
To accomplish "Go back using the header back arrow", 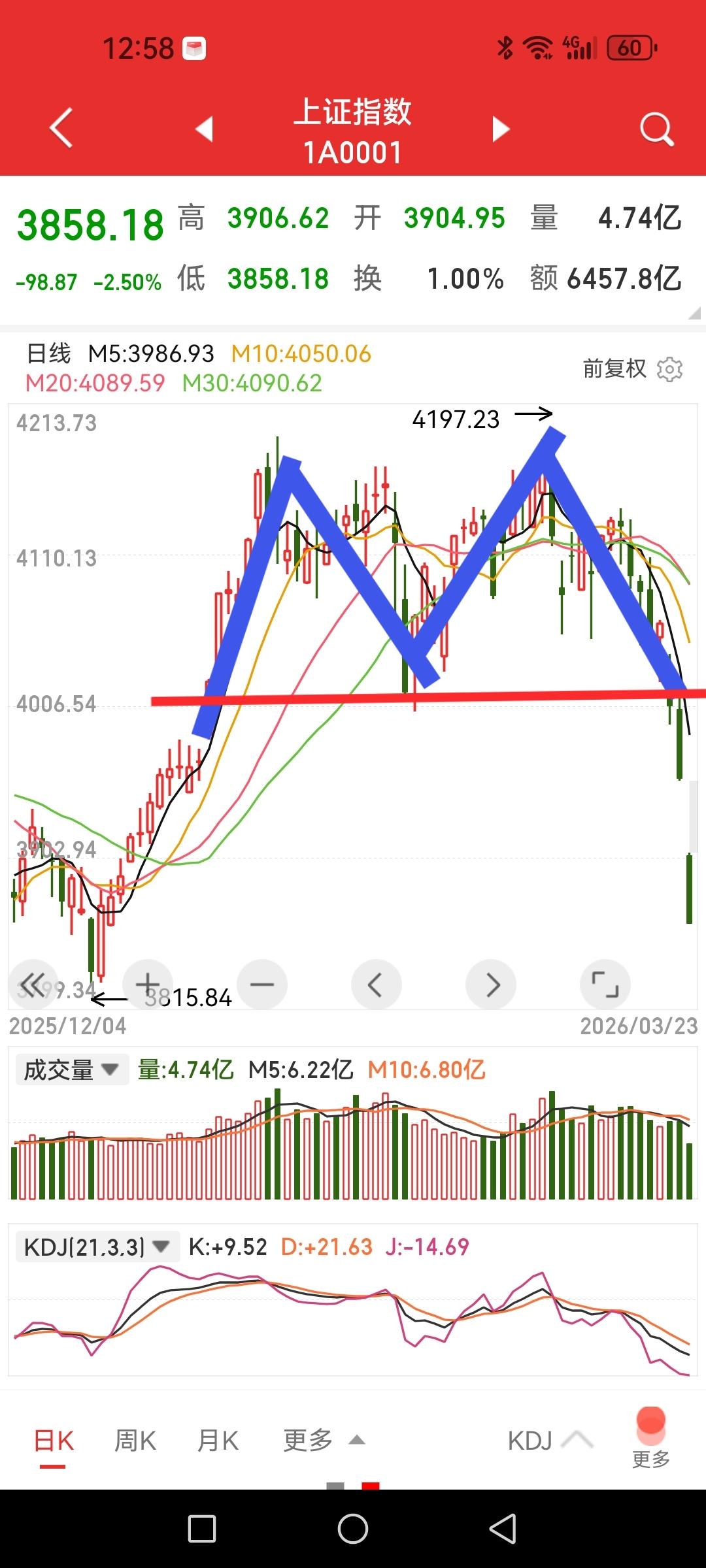I will point(59,128).
